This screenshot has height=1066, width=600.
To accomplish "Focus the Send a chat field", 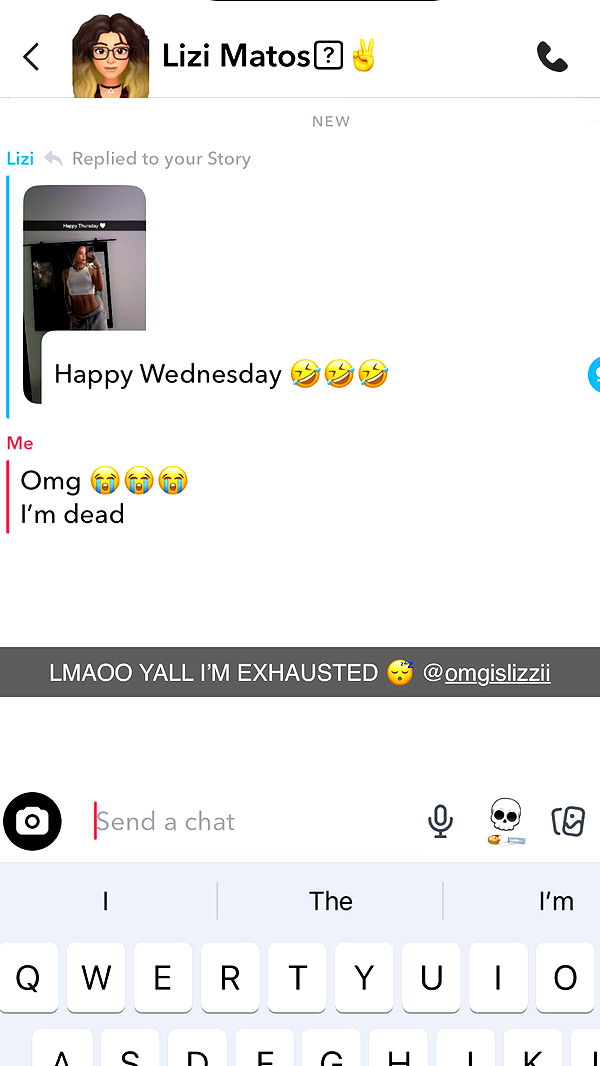I will pos(250,822).
